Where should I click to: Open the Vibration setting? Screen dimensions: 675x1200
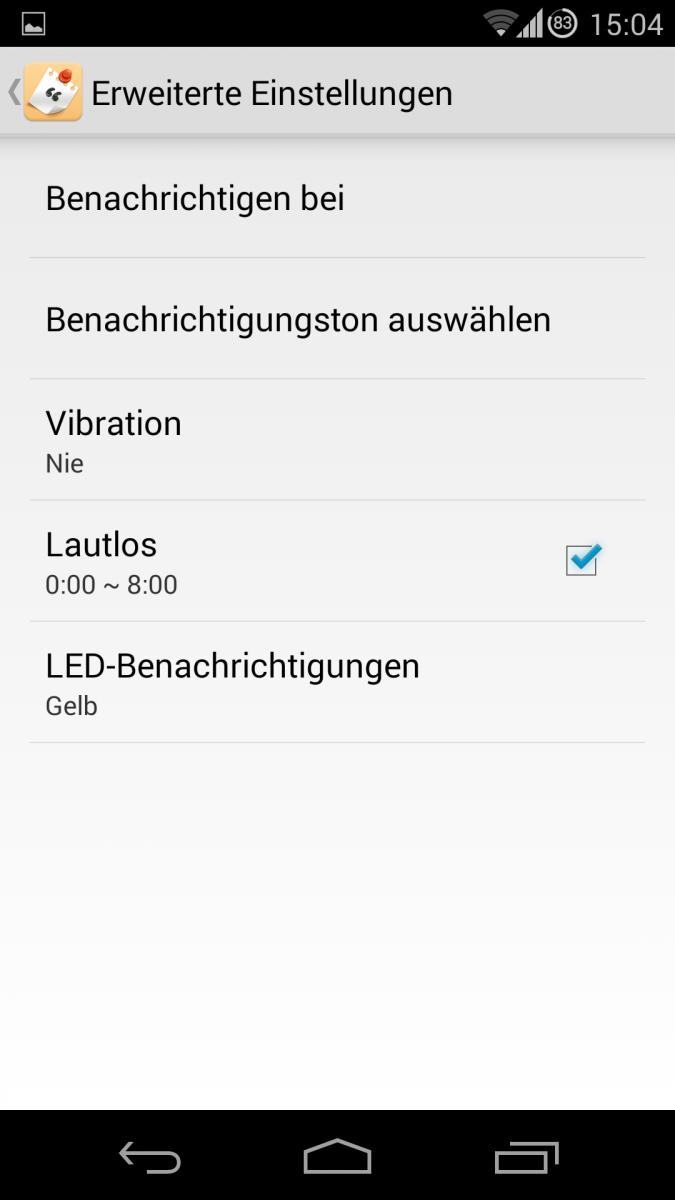337,440
